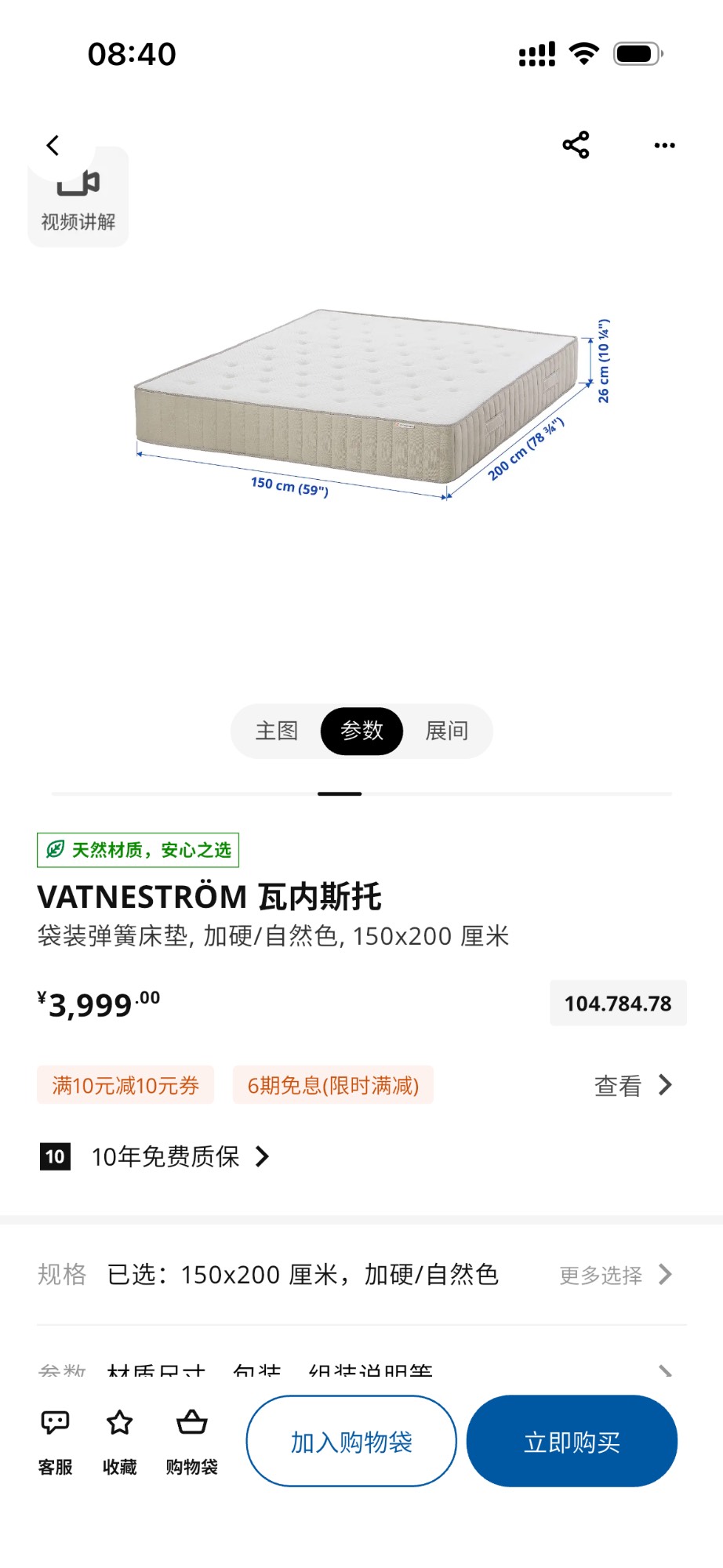This screenshot has width=723, height=1568.
Task: Switch to the 主图 image tab
Action: coord(277,731)
